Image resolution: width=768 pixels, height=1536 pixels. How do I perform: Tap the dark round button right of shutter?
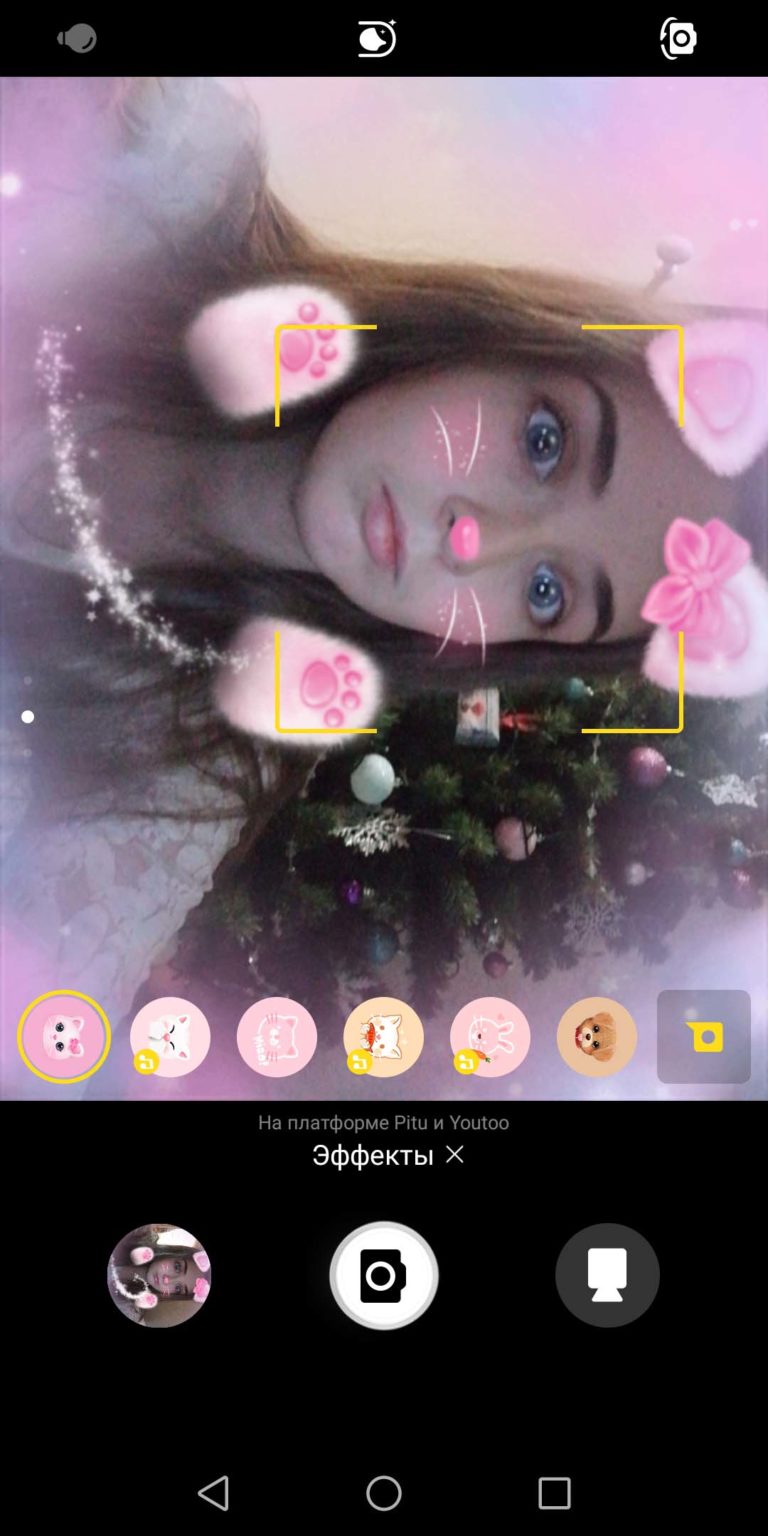click(x=607, y=1275)
